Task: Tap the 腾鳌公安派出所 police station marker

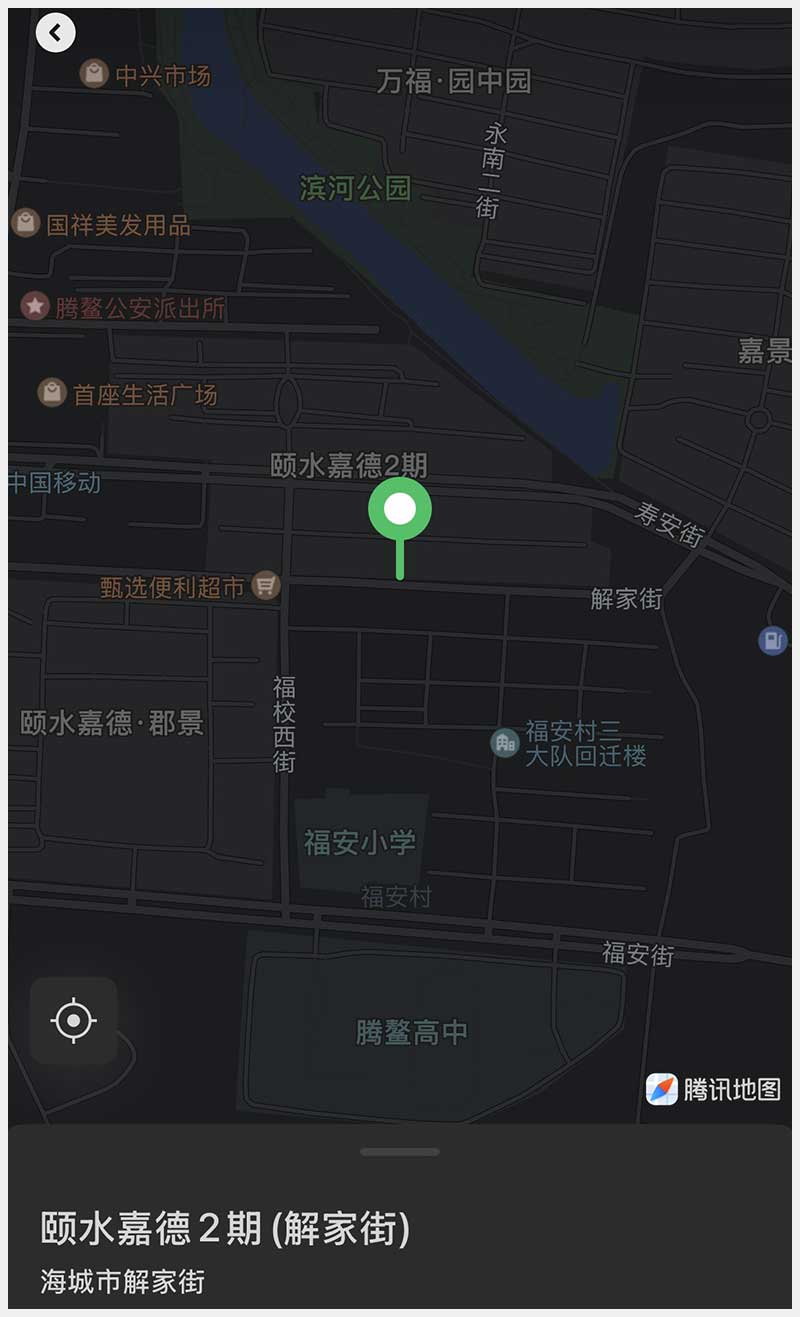Action: [35, 306]
